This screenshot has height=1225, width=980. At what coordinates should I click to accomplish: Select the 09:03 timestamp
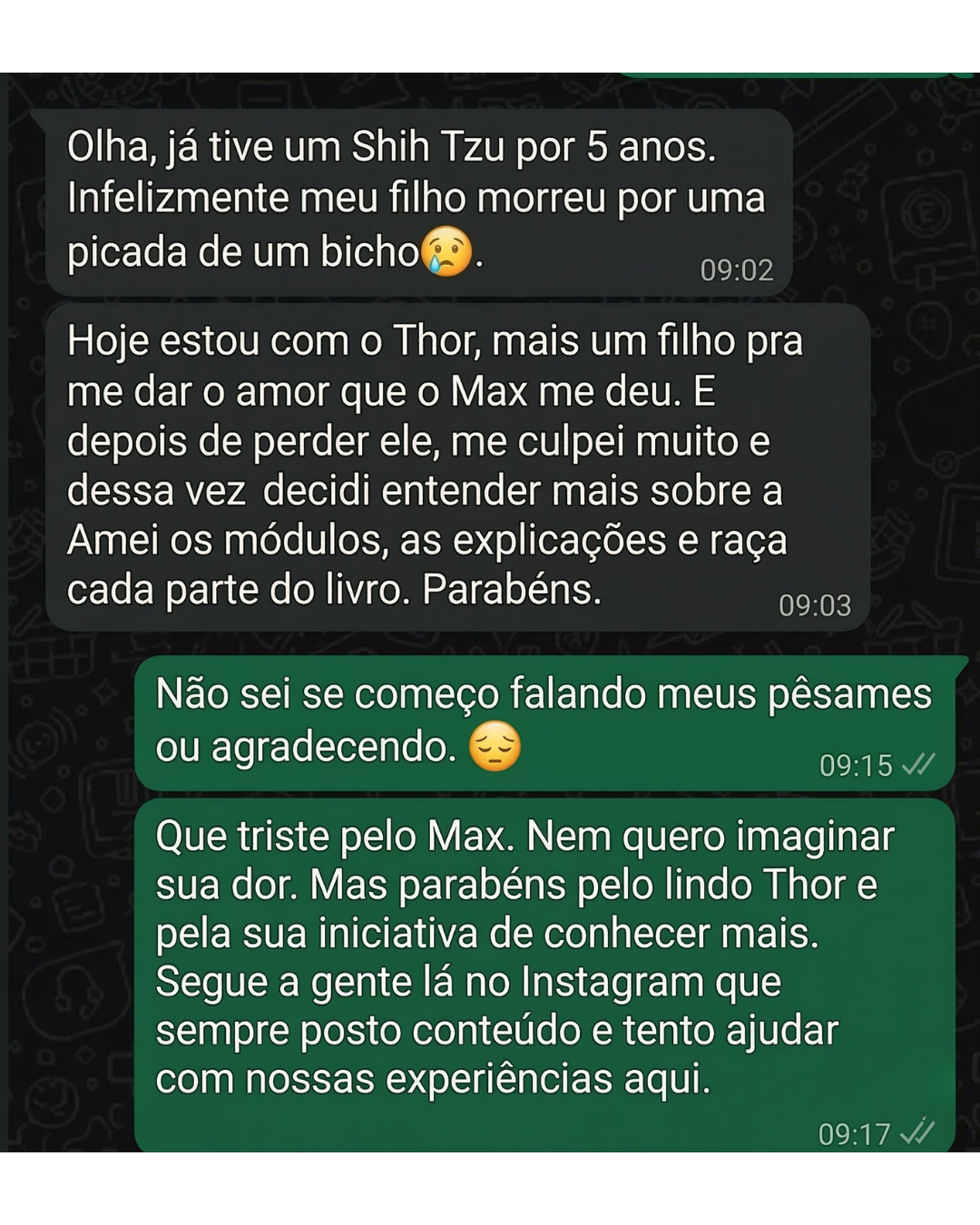click(815, 602)
